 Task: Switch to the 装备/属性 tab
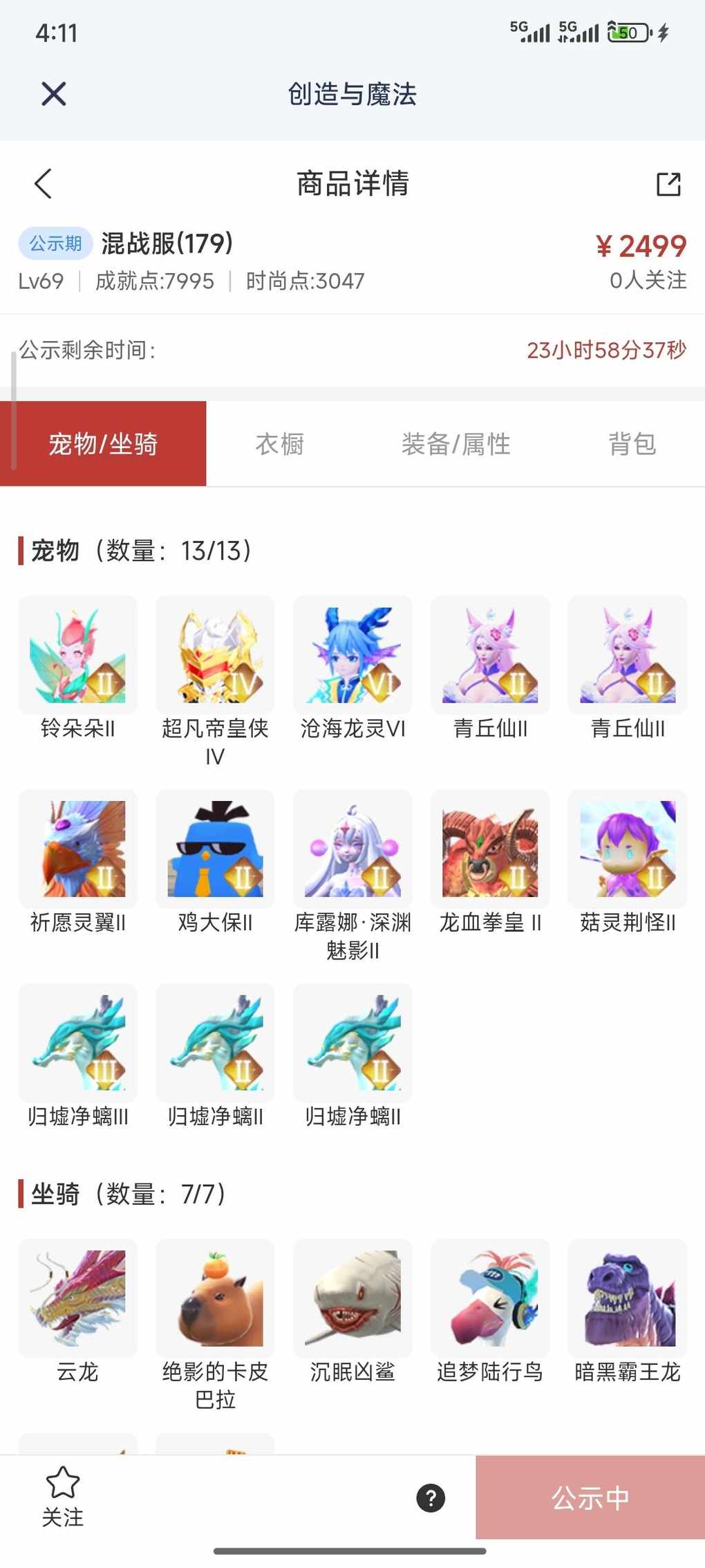pyautogui.click(x=455, y=444)
